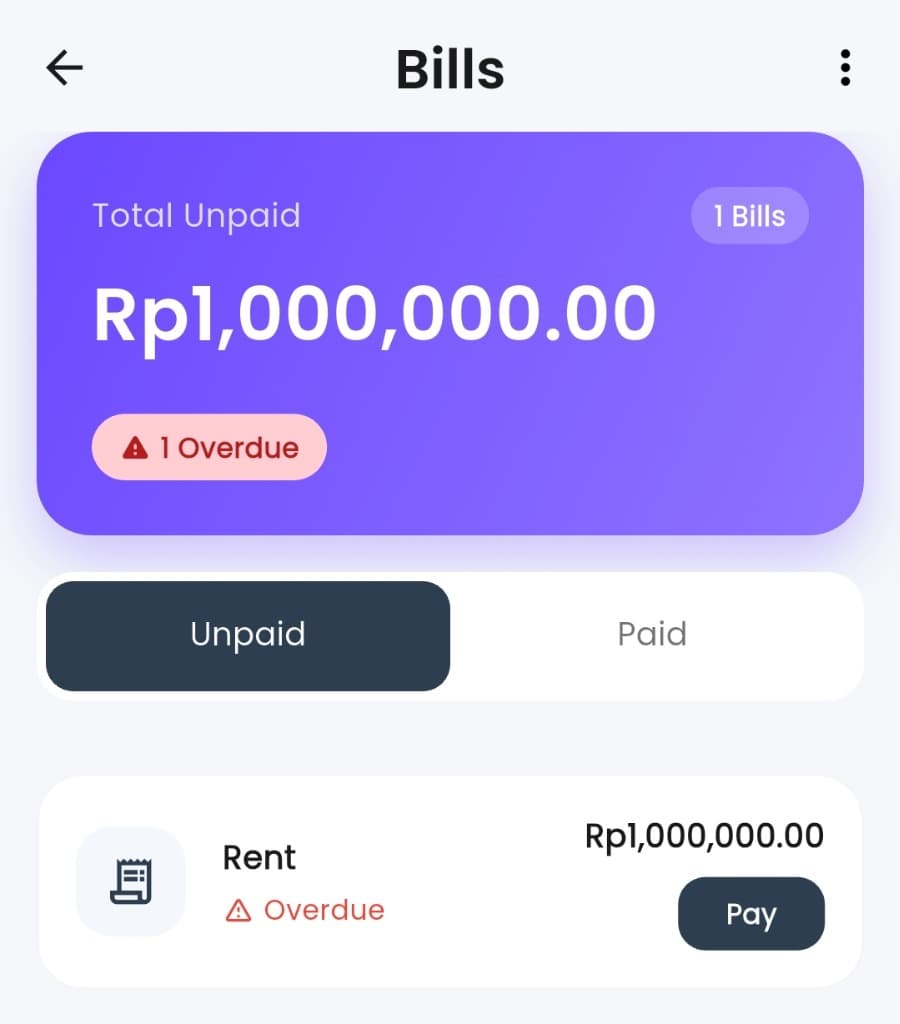
Task: Click the warning icon beside Overdue under Rent
Action: click(238, 910)
